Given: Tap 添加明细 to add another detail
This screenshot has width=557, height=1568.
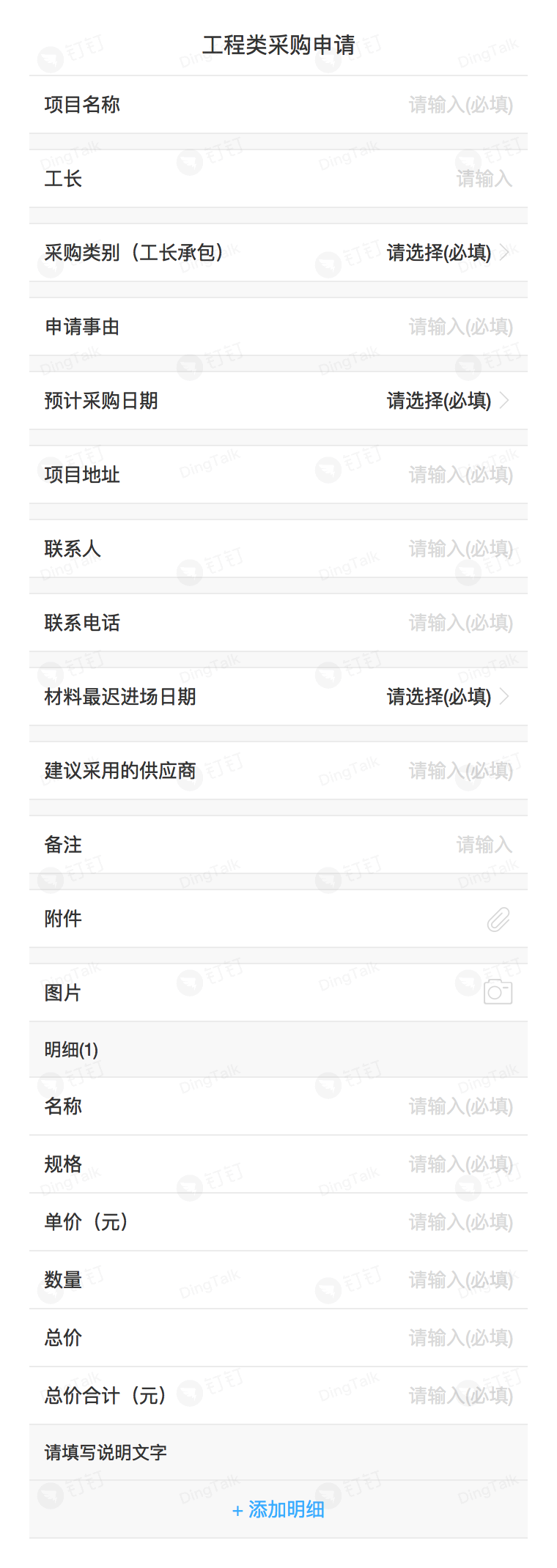Looking at the screenshot, I should pyautogui.click(x=278, y=1509).
